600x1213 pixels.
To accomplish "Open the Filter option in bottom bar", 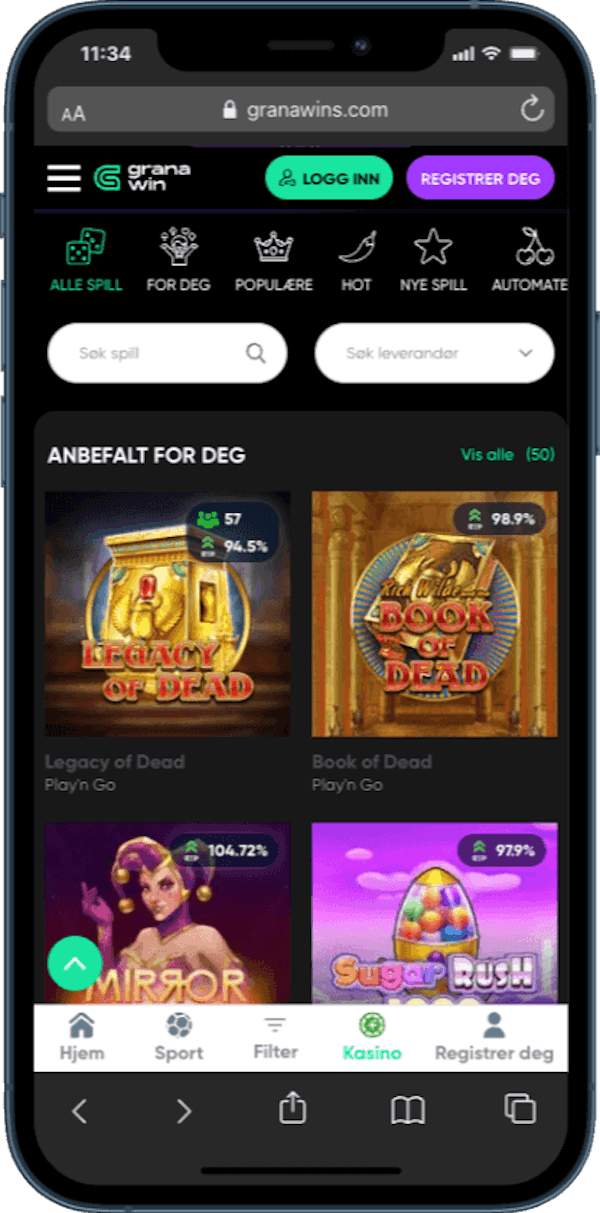I will [x=275, y=1037].
